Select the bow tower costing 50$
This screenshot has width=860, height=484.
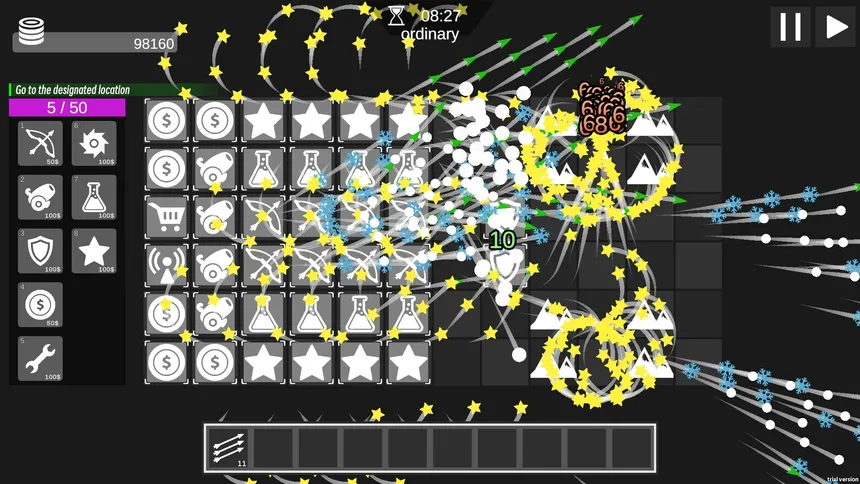(40, 143)
